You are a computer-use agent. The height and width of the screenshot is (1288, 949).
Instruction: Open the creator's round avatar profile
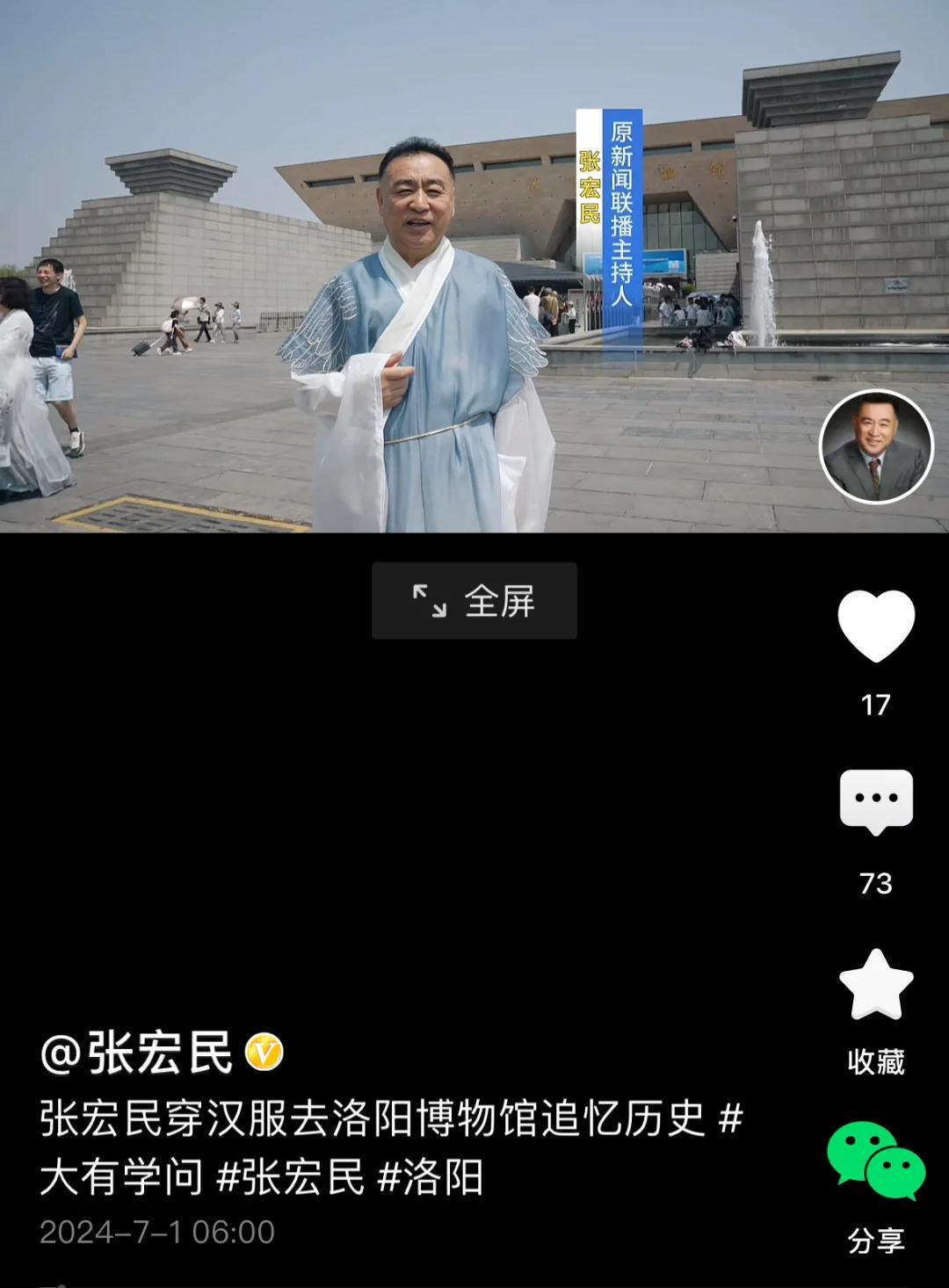(x=876, y=446)
